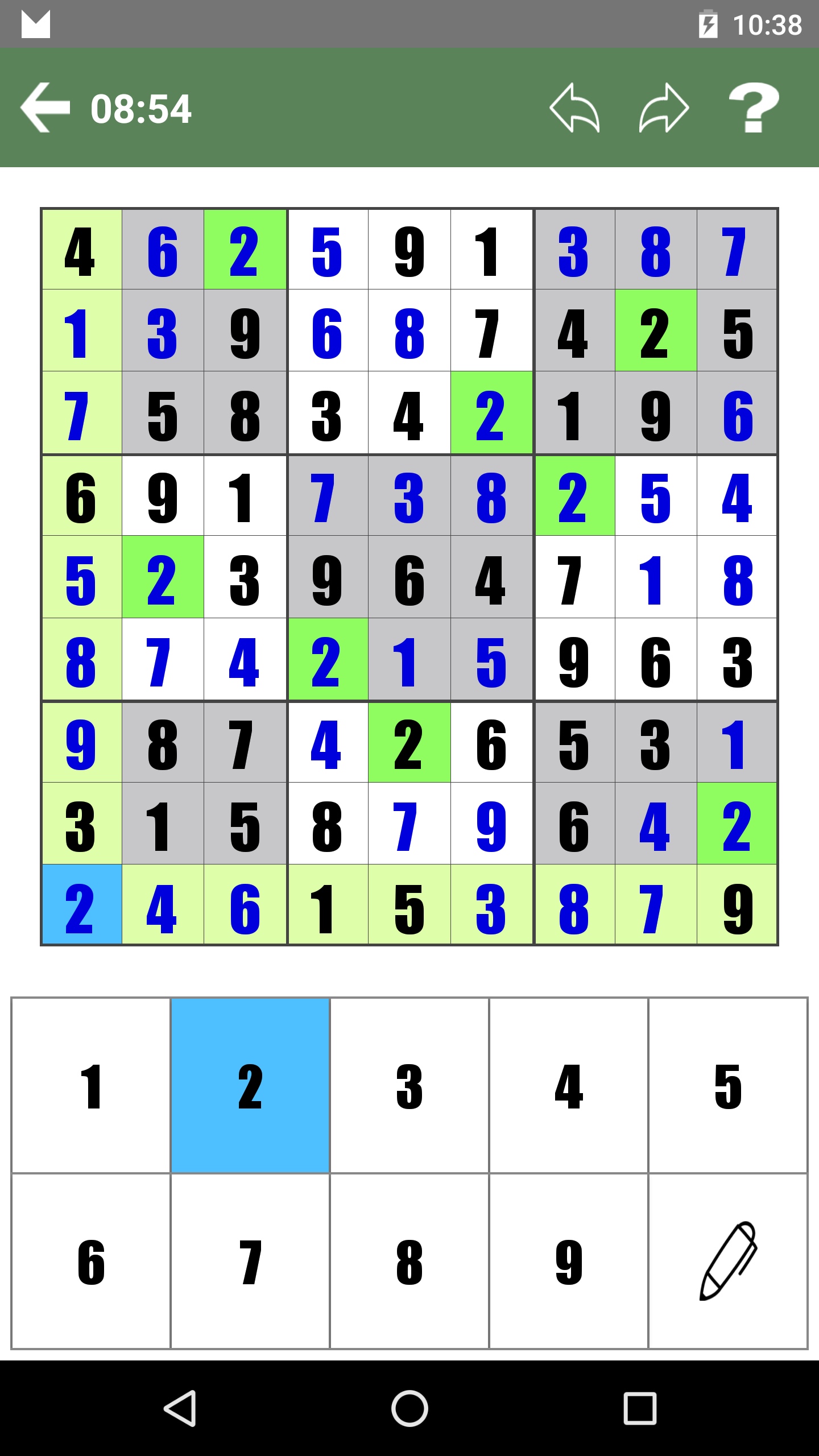Select number 5 on the keypad
Screen dimensions: 819x1456
(x=728, y=1086)
